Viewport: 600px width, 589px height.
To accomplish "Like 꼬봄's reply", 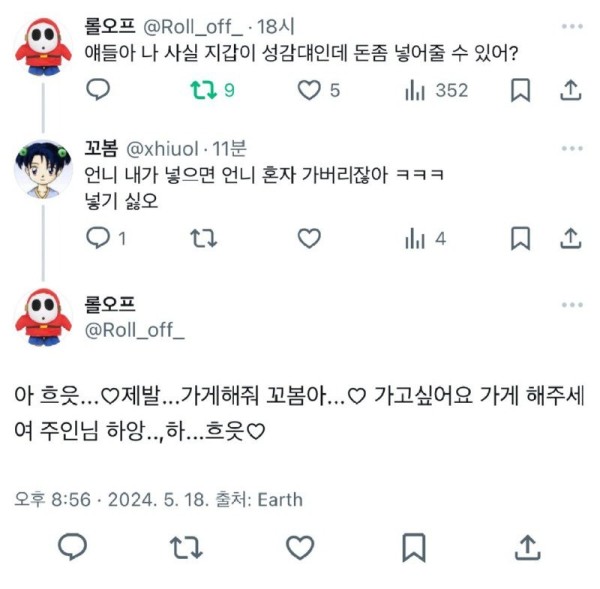I will 309,238.
